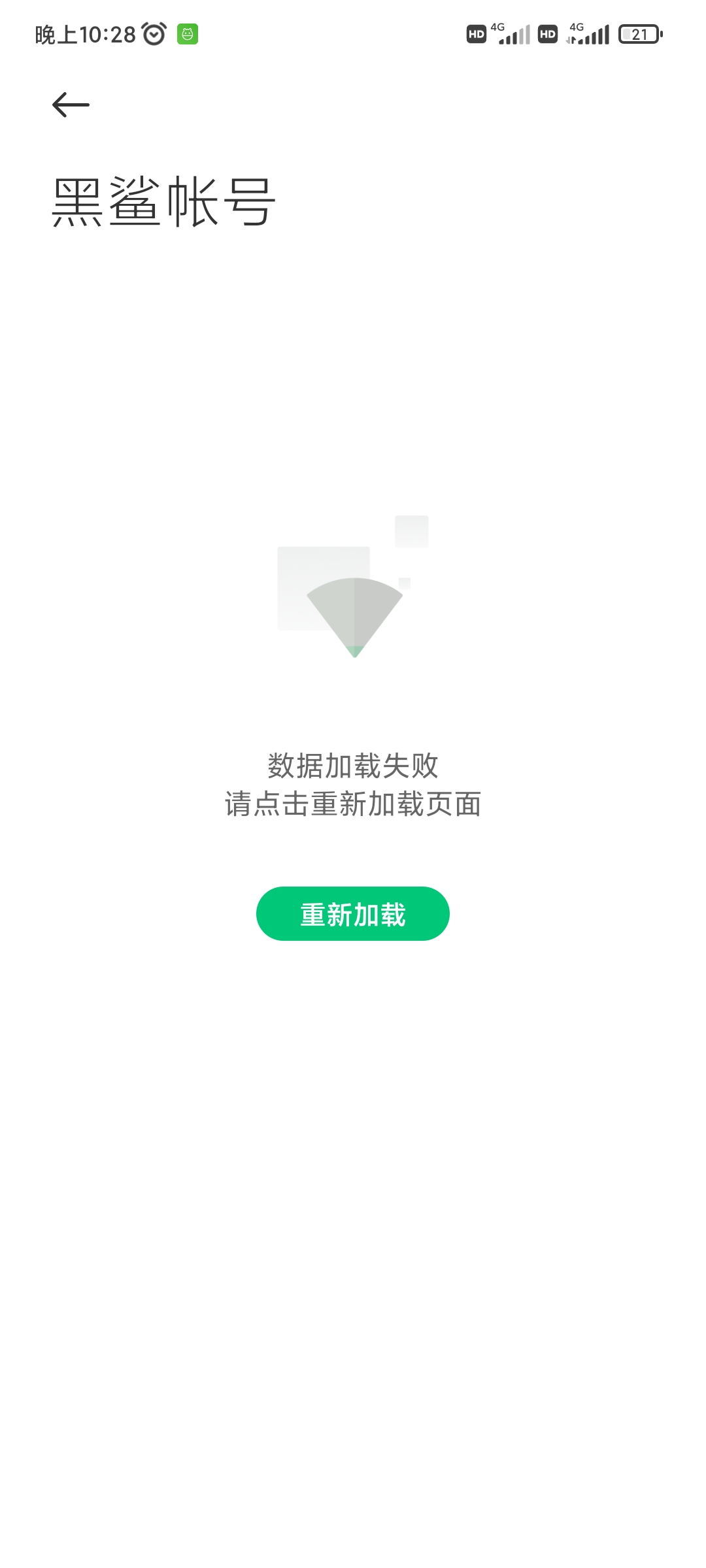Tap the back arrow

coord(71,105)
